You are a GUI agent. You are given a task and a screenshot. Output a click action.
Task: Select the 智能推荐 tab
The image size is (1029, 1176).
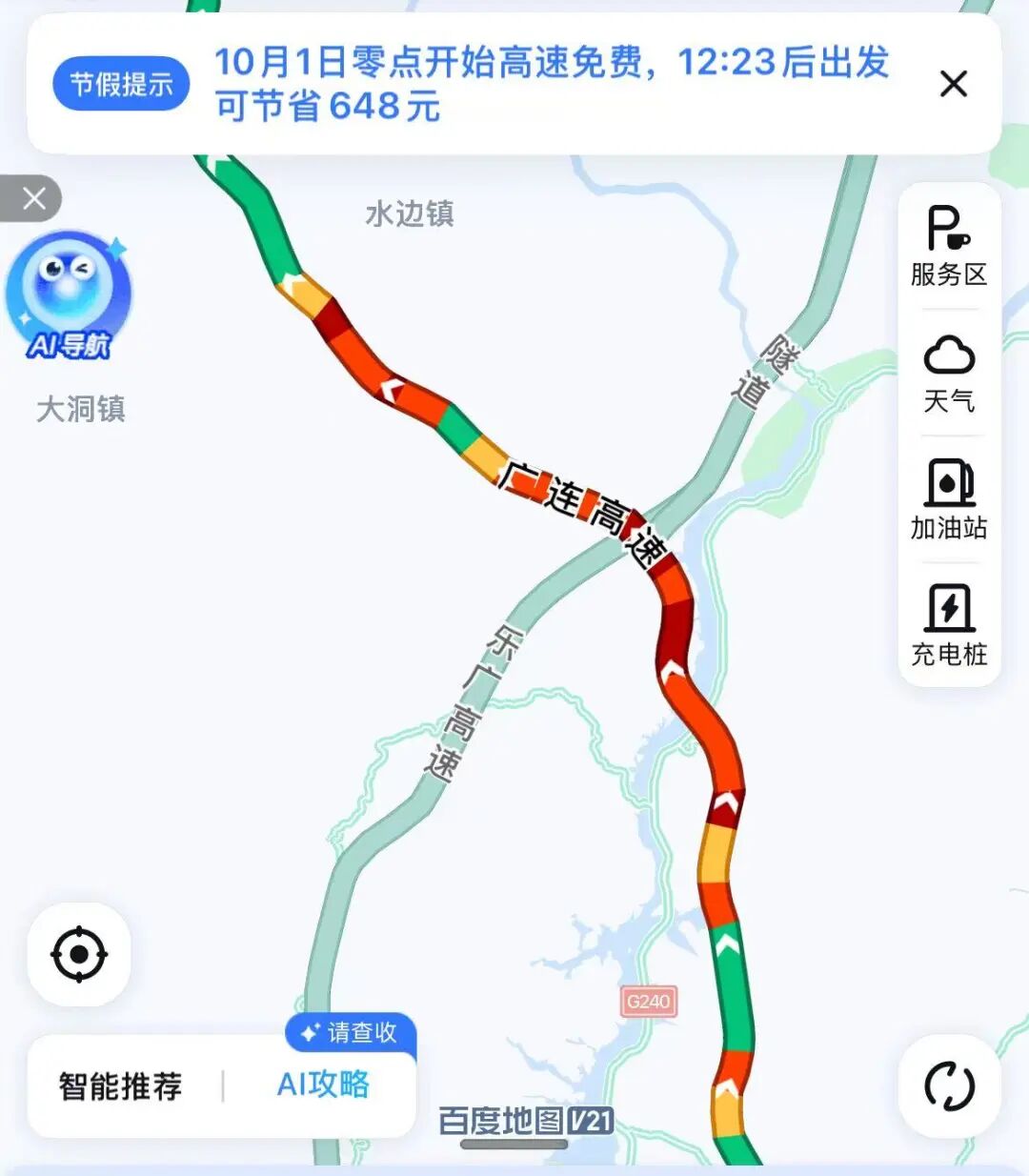point(120,1086)
